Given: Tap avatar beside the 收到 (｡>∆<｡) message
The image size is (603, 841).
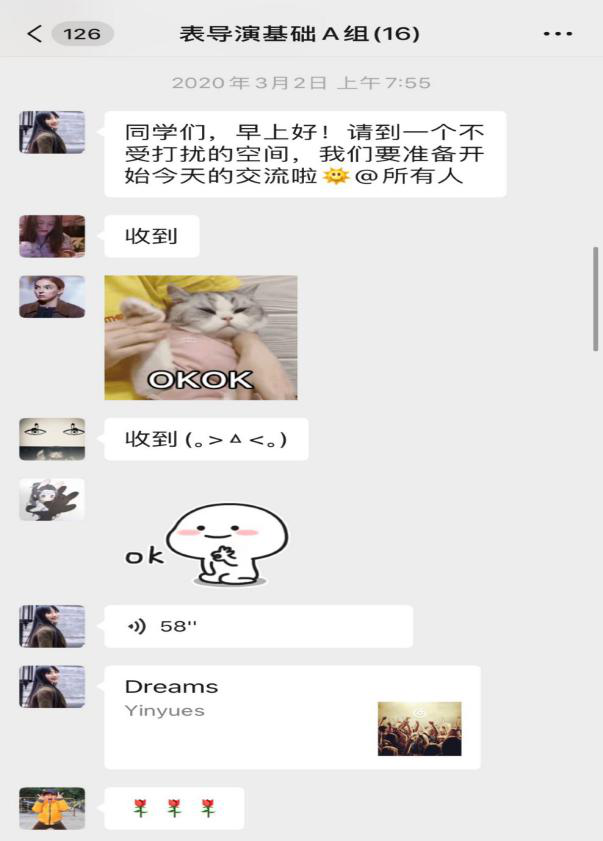Looking at the screenshot, I should click(52, 439).
